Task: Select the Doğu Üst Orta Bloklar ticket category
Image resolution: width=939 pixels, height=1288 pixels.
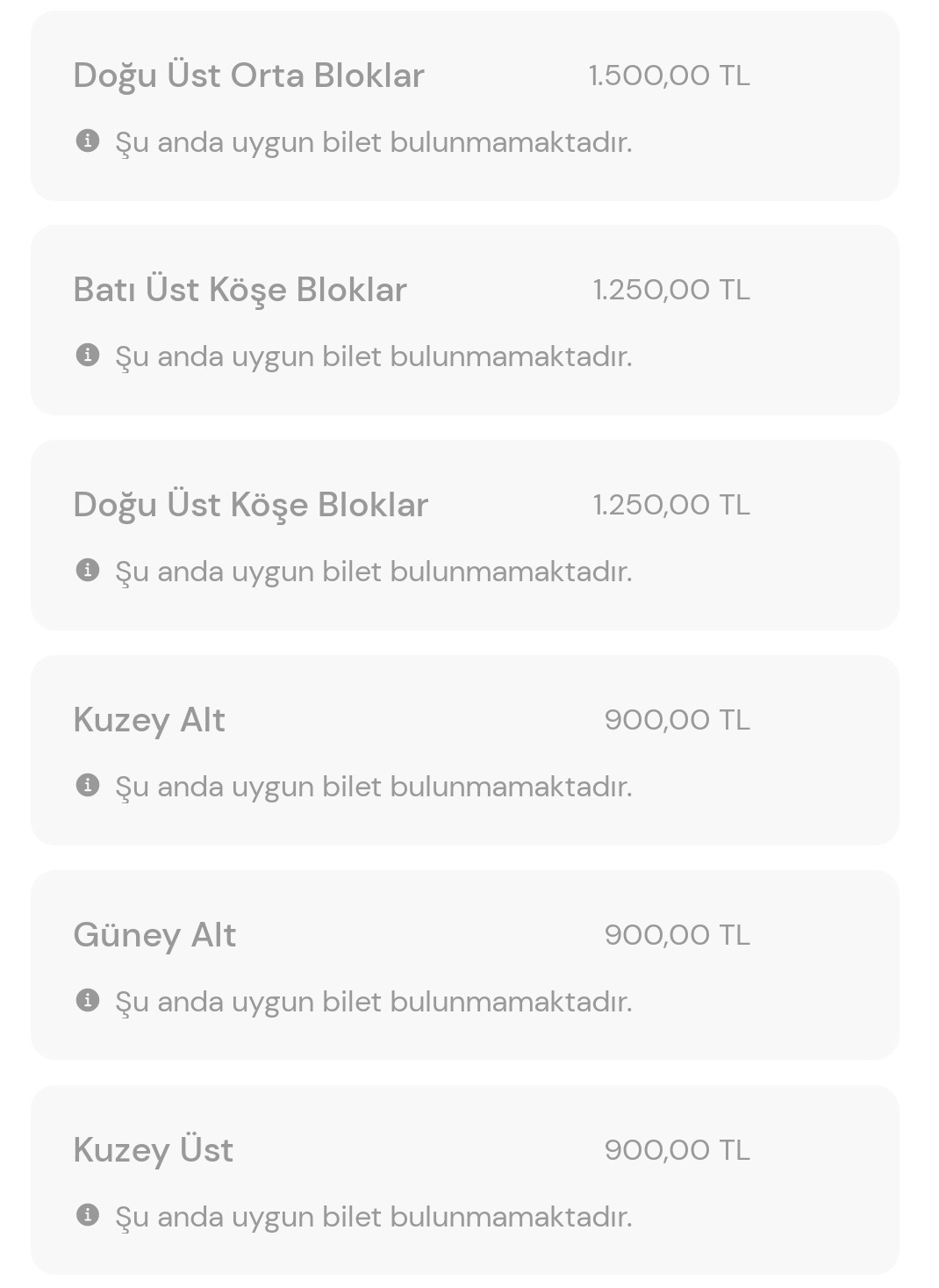Action: click(x=464, y=105)
